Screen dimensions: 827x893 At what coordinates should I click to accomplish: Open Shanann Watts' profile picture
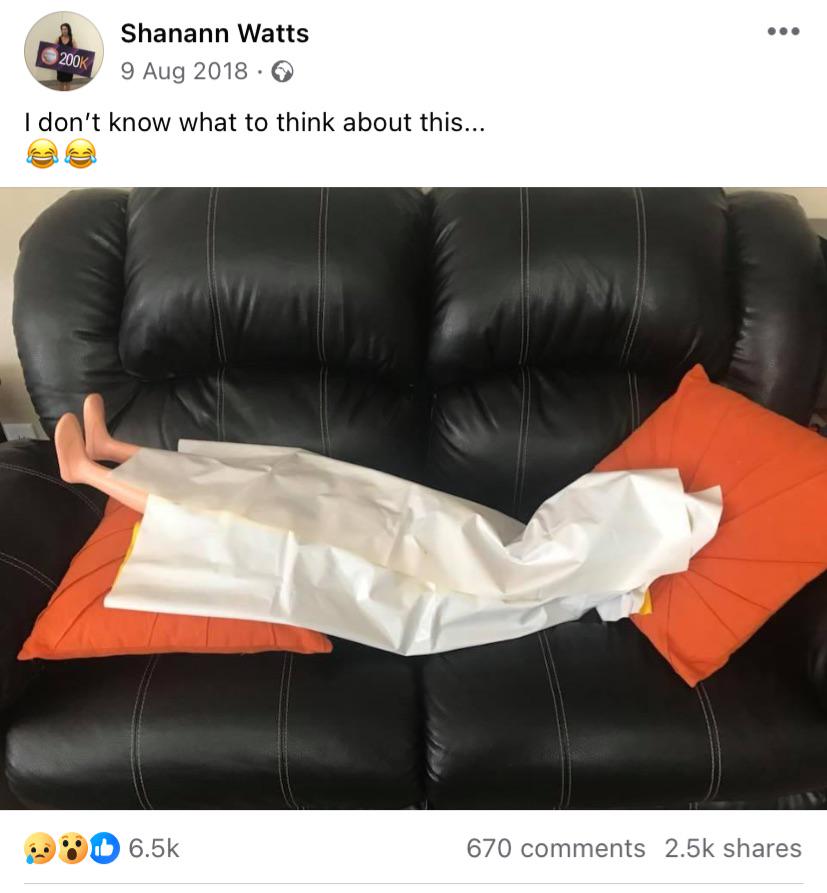(63, 52)
